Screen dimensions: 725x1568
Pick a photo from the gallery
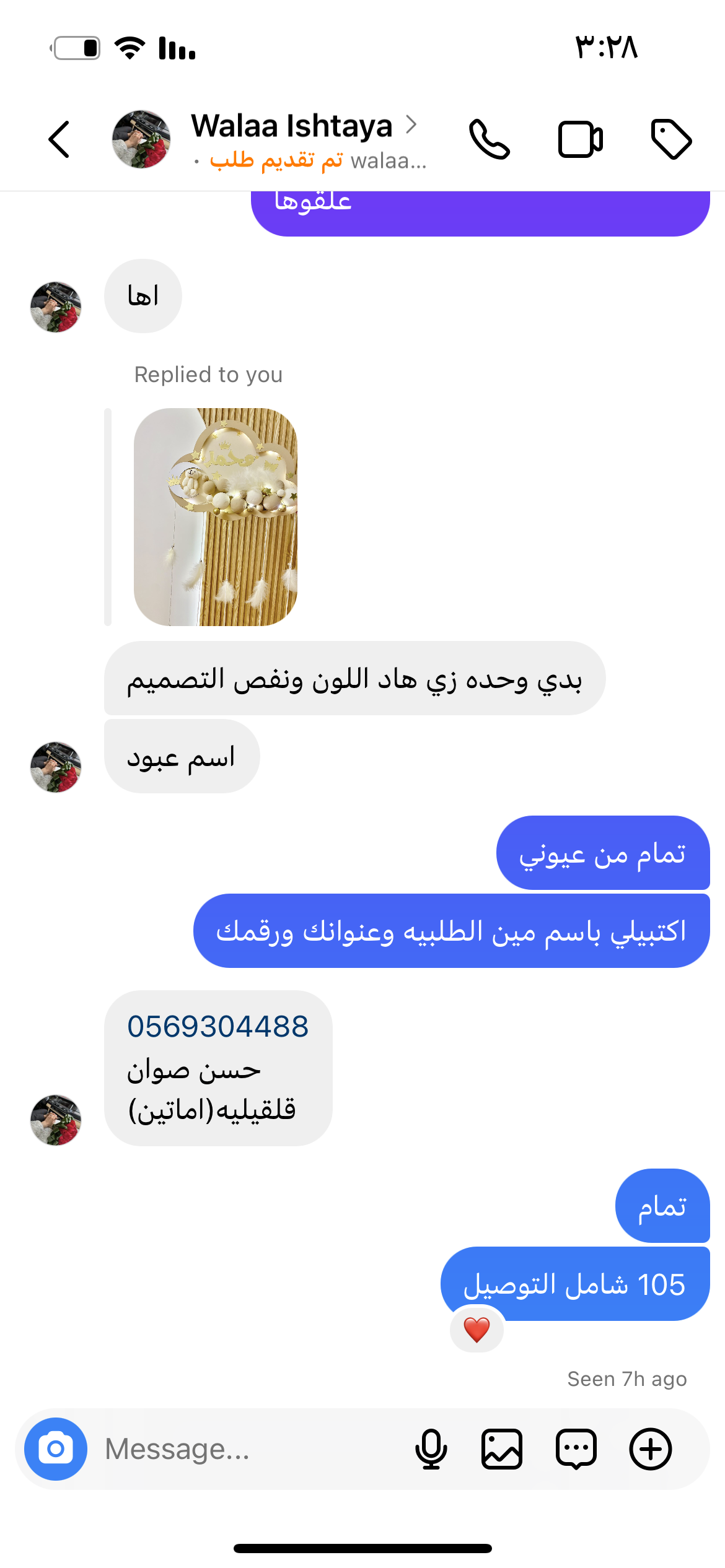tap(502, 1449)
